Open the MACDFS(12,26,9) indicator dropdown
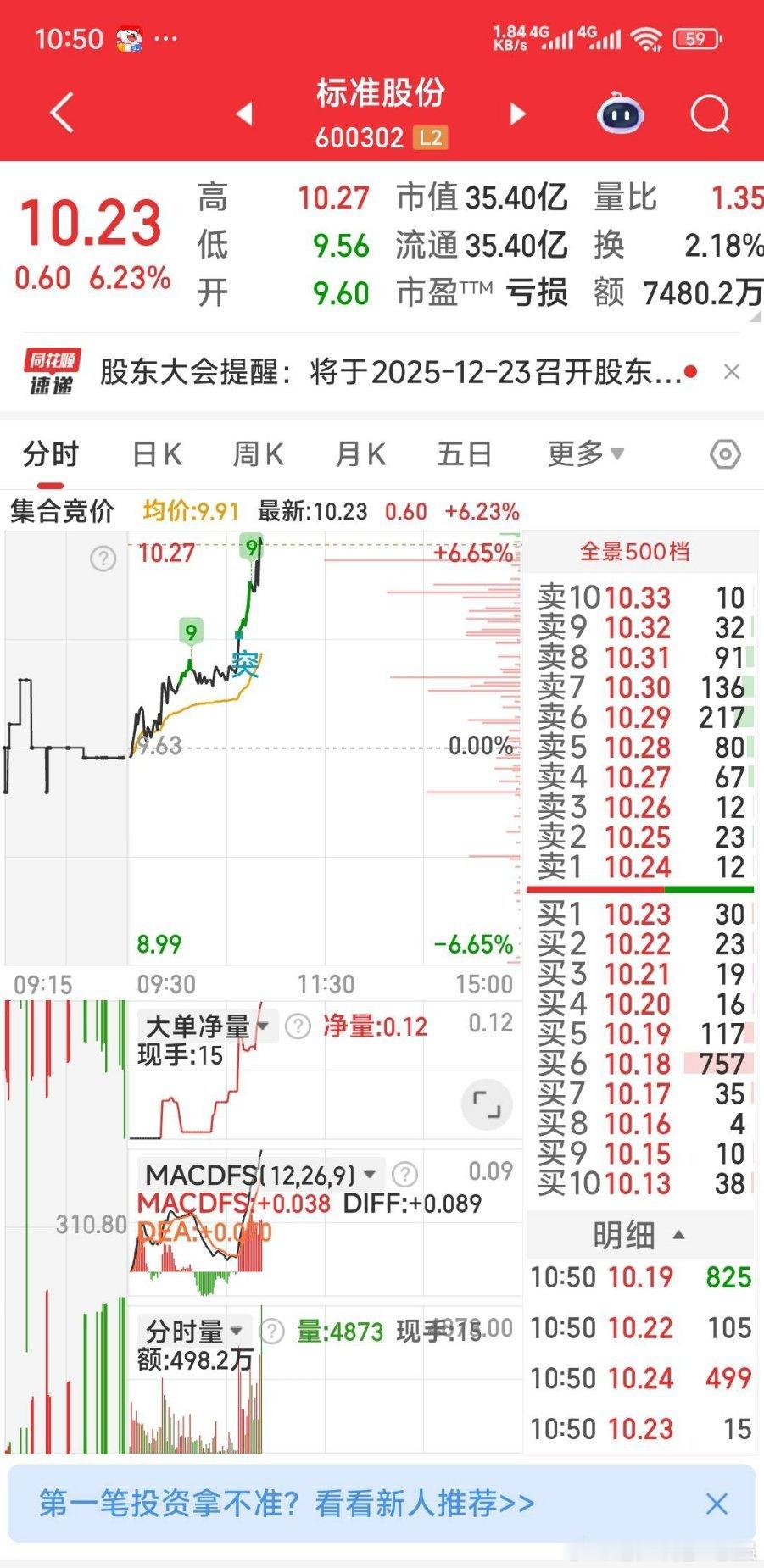The height and width of the screenshot is (1568, 764). pos(370,1174)
